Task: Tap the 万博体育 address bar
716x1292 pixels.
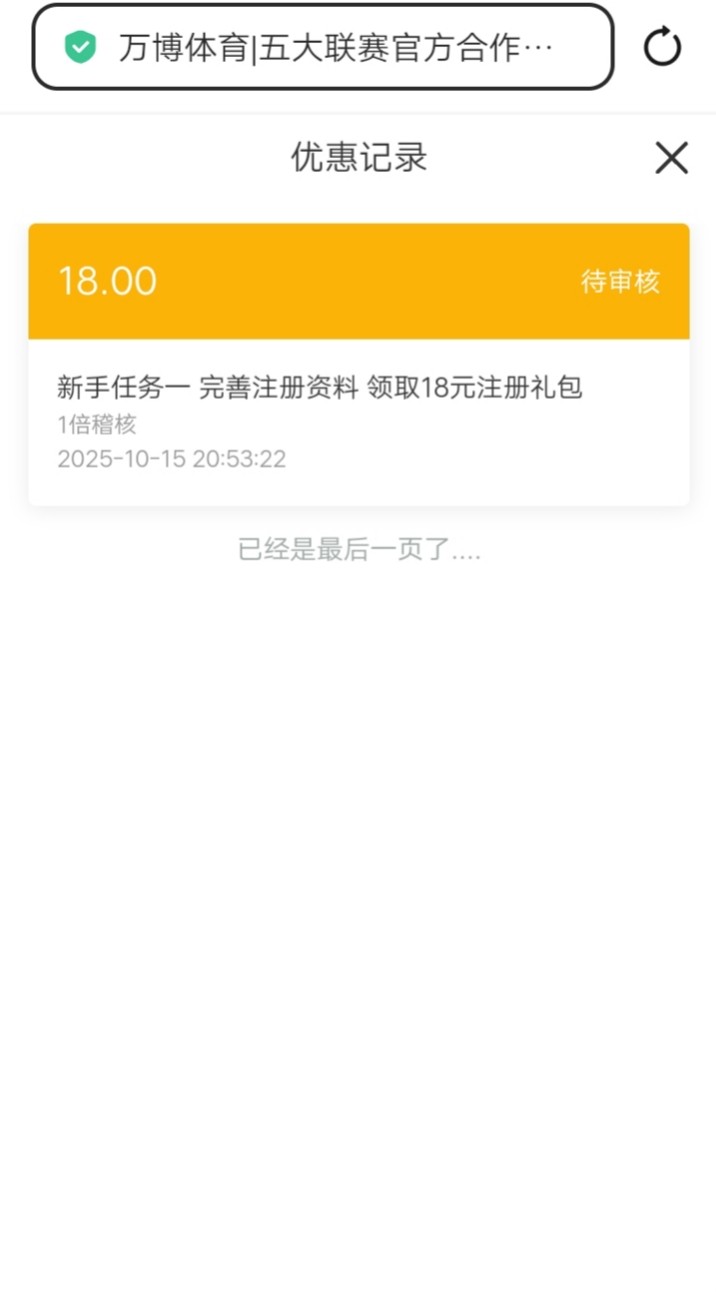Action: pos(323,47)
